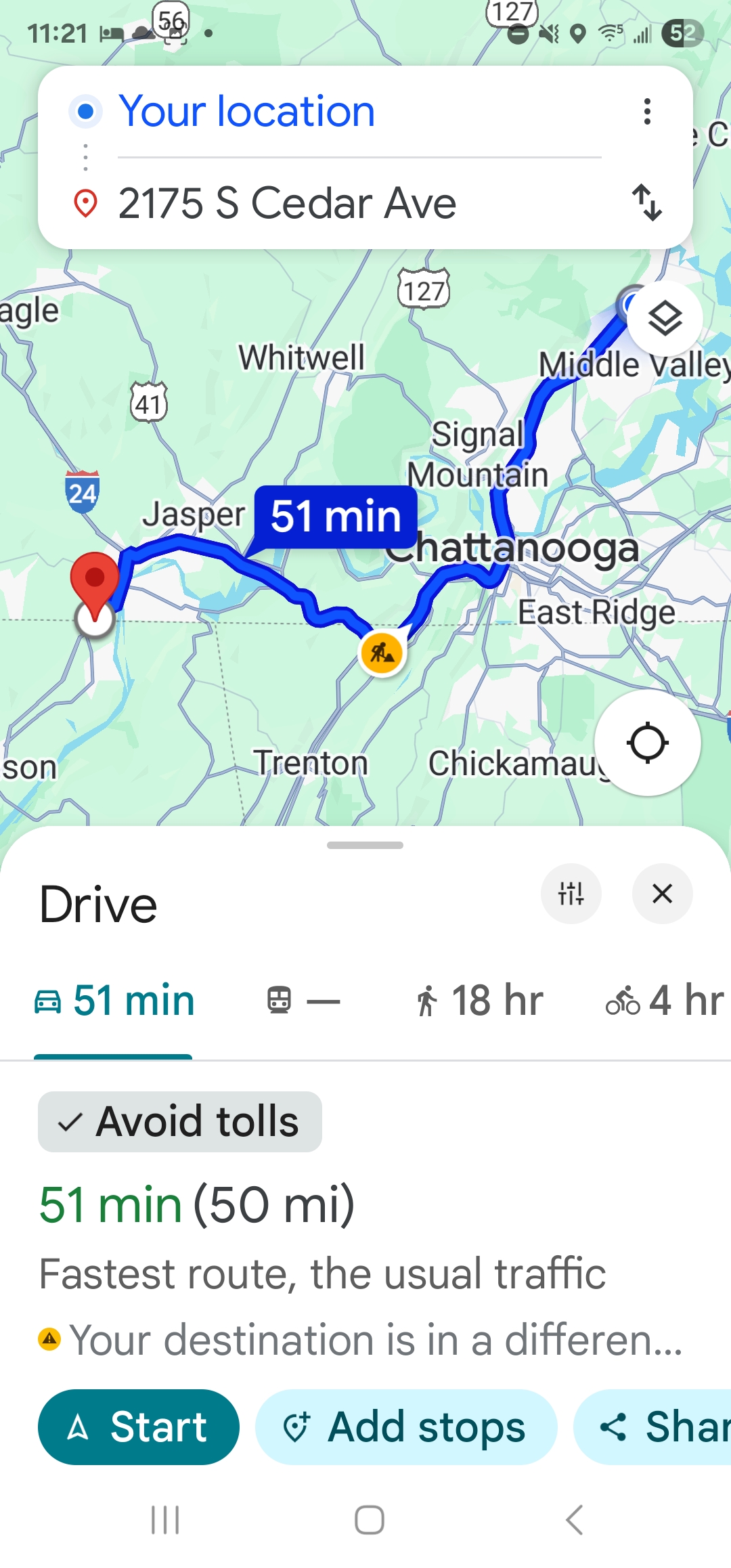Start navigation to the destination
The width and height of the screenshot is (731, 1568).
pyautogui.click(x=139, y=1427)
